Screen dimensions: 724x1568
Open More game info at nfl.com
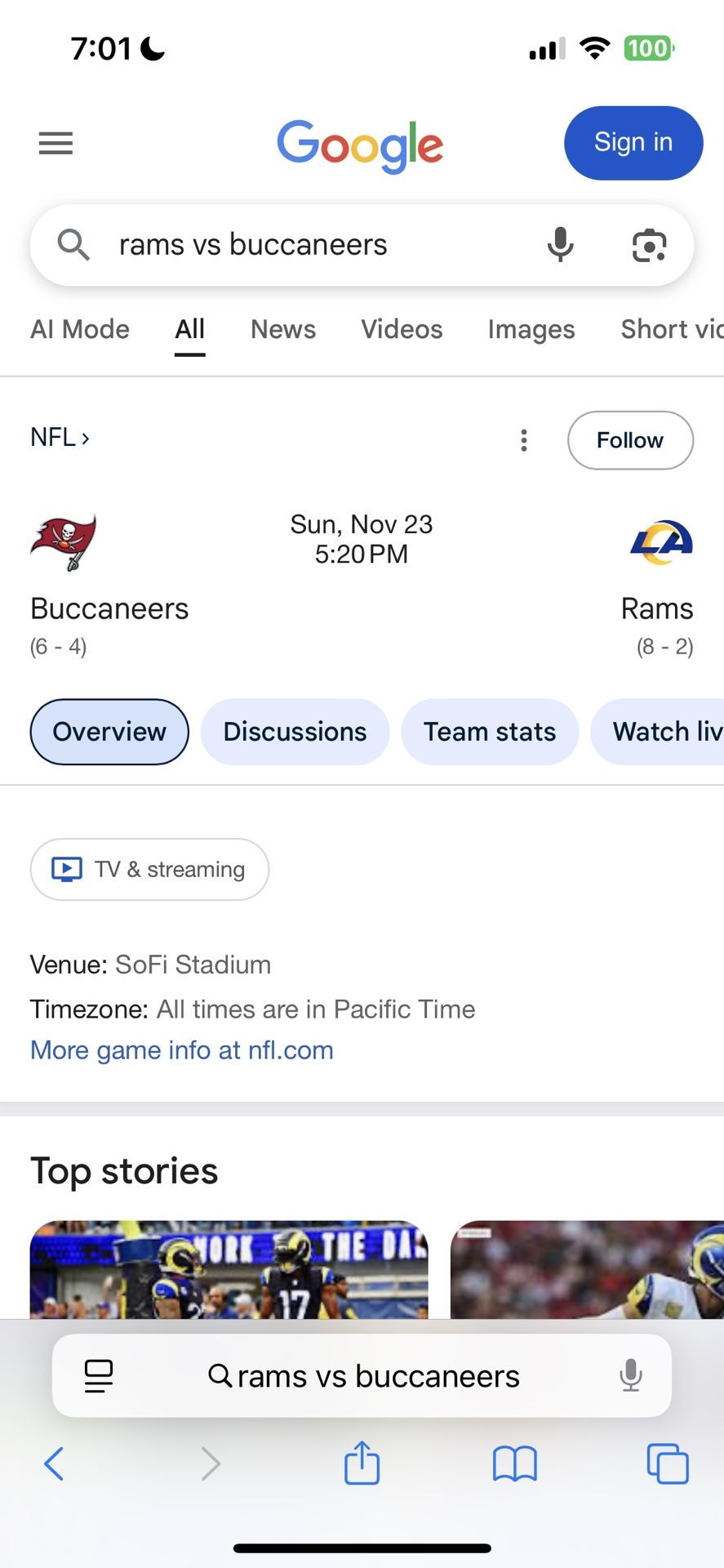pyautogui.click(x=181, y=1049)
